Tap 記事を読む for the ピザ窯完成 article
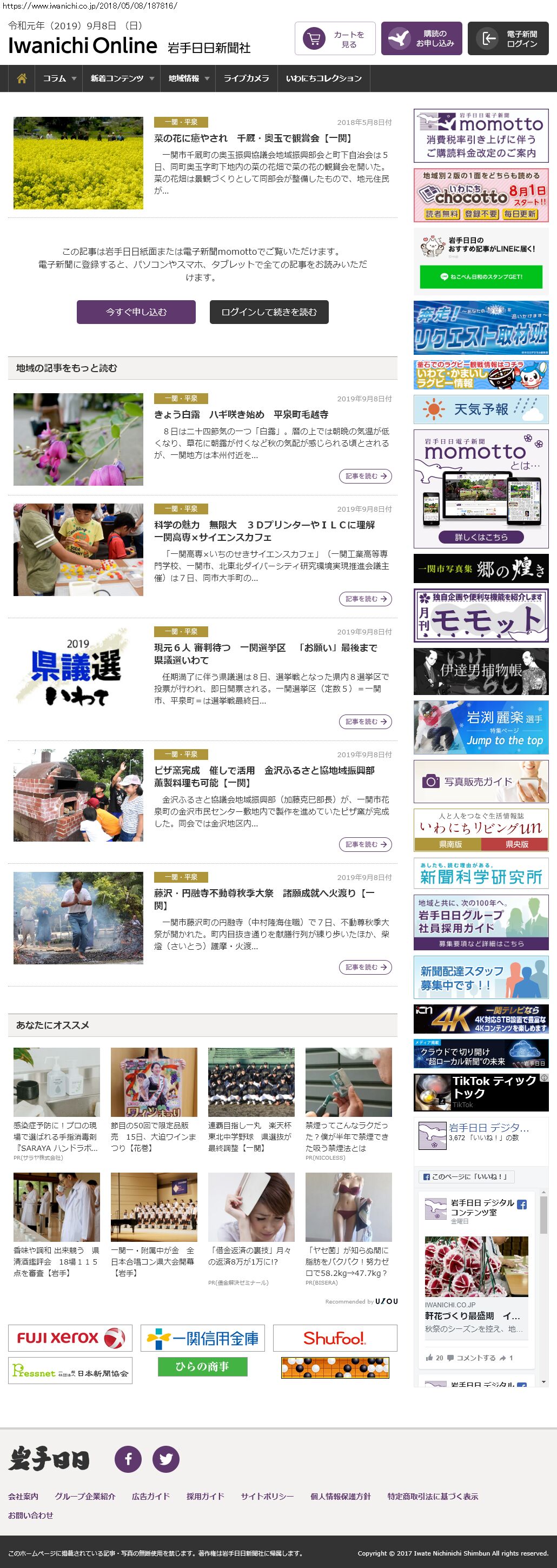 [x=364, y=844]
